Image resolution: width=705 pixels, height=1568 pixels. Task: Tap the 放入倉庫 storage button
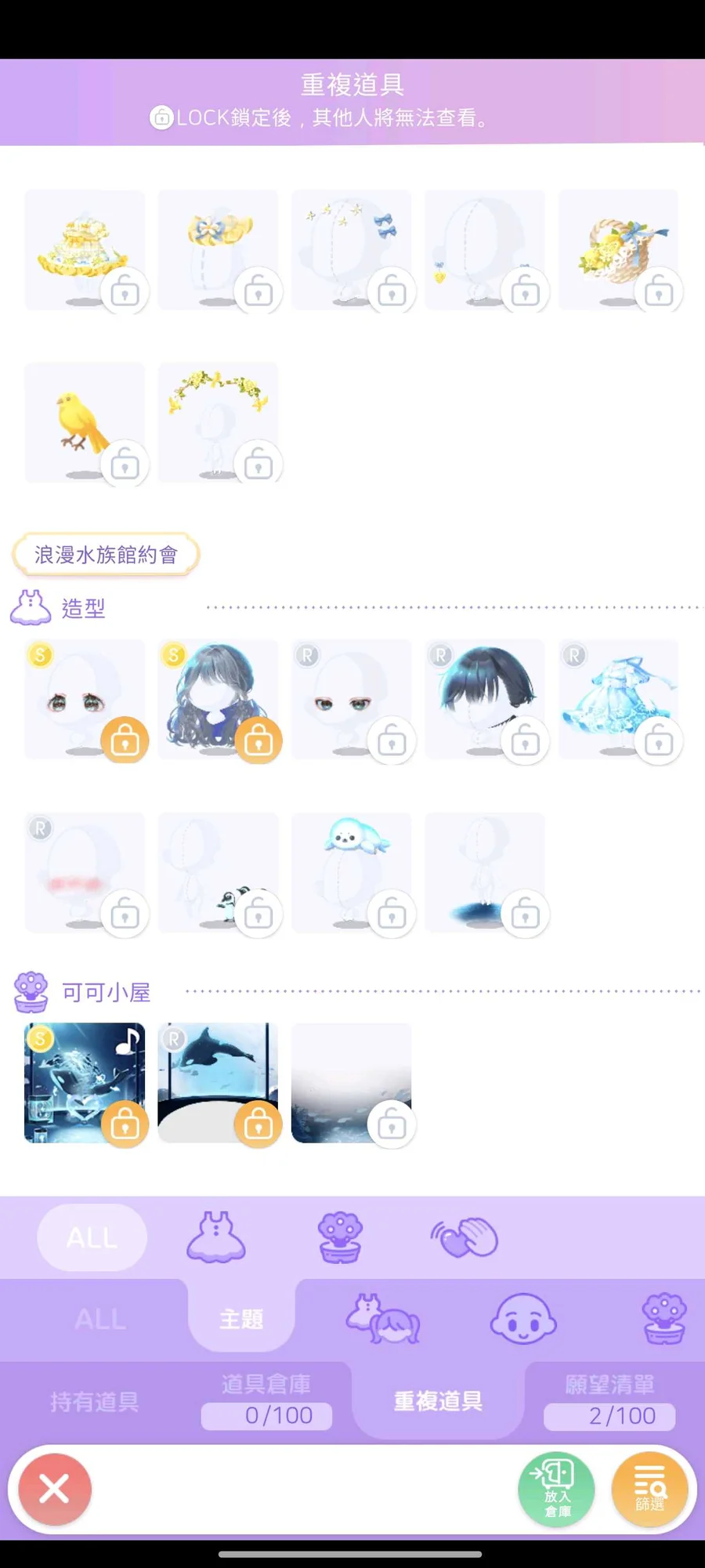tap(556, 1488)
